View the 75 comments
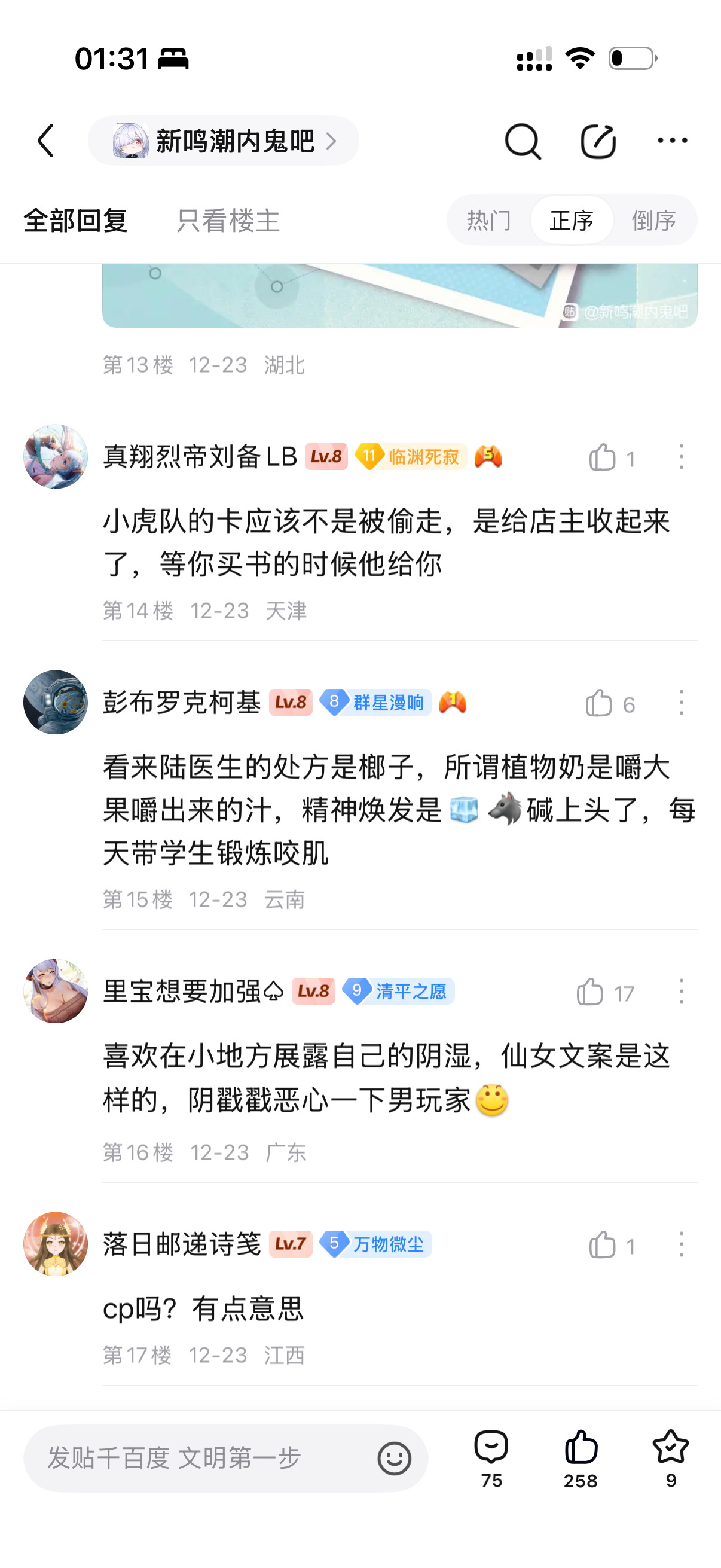The width and height of the screenshot is (721, 1568). coord(491,1459)
